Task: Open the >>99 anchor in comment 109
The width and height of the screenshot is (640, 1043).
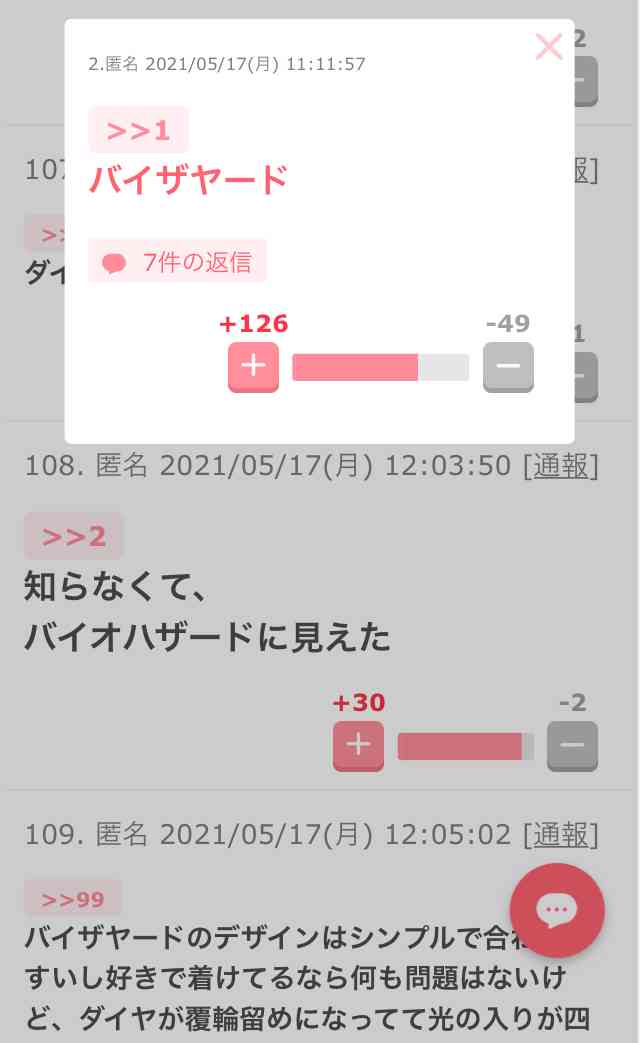Action: click(73, 899)
